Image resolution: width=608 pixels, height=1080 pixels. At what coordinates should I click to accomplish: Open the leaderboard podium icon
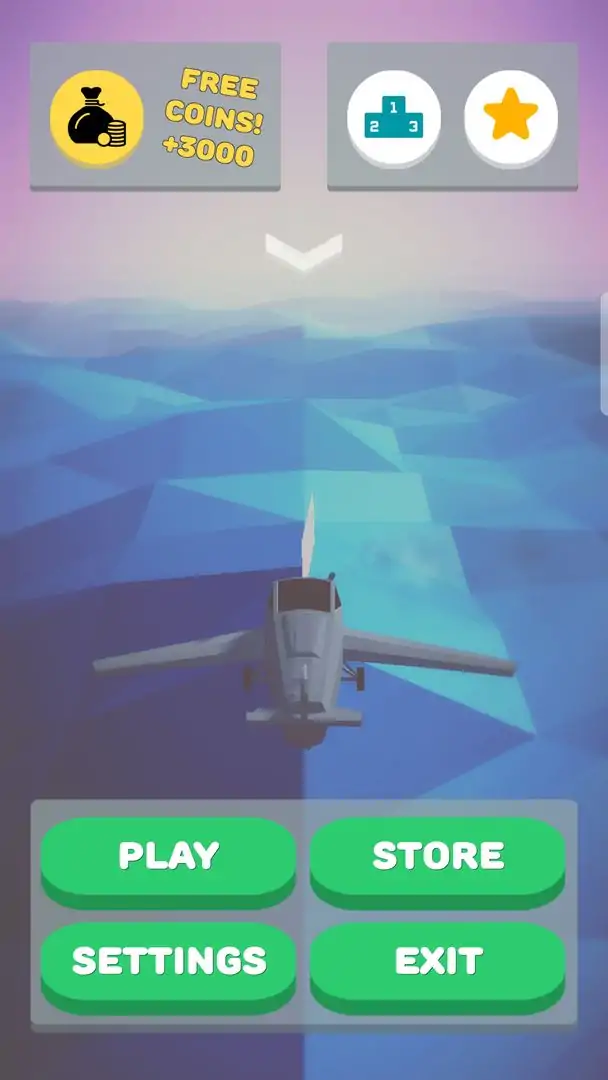point(393,117)
